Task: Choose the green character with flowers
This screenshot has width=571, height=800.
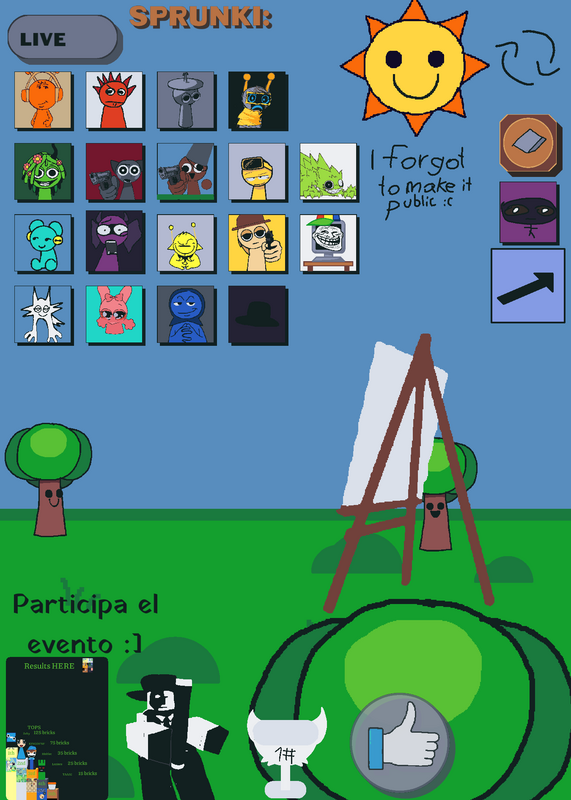Action: [43, 171]
